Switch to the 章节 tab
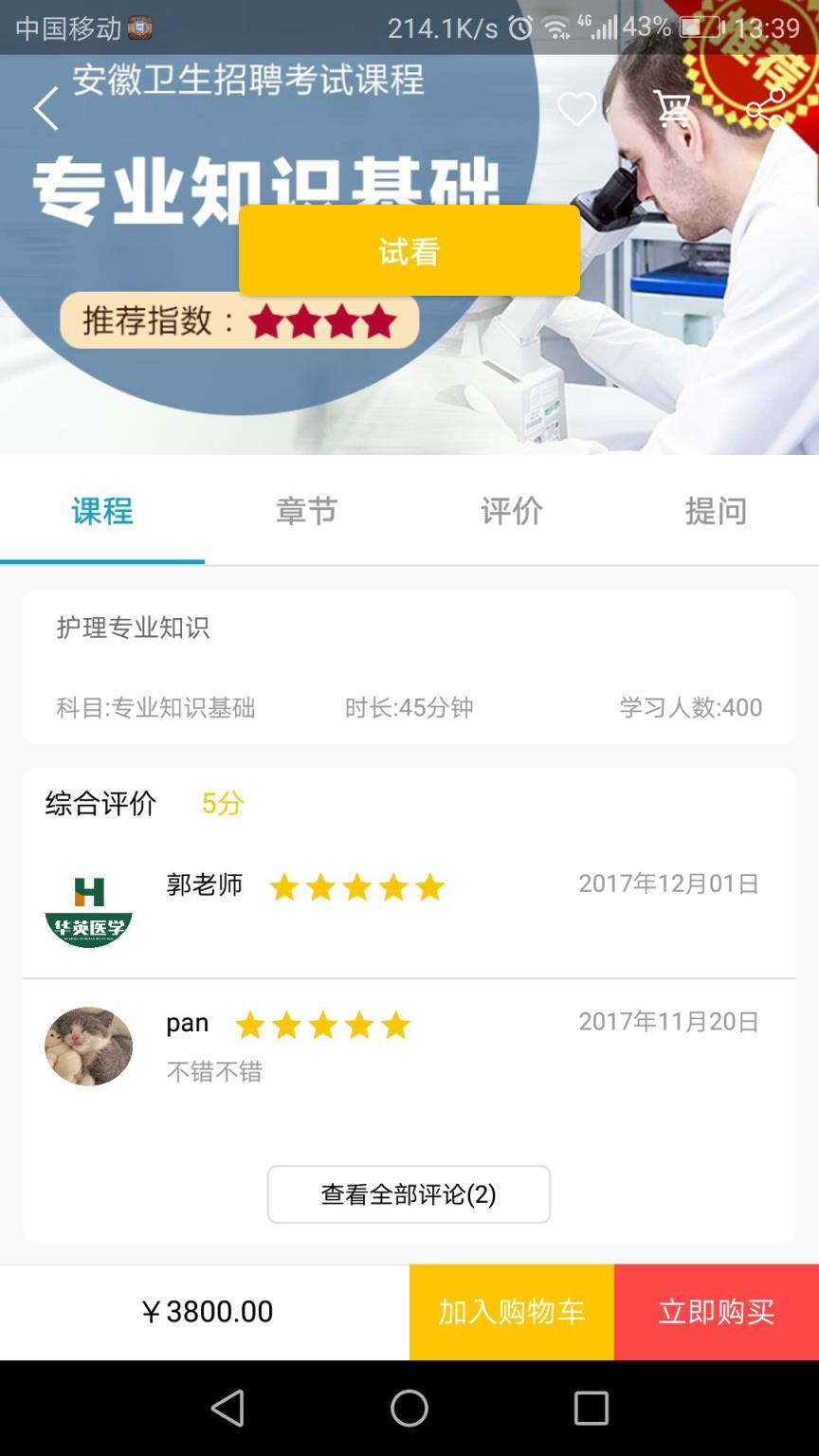This screenshot has width=819, height=1456. coord(306,511)
